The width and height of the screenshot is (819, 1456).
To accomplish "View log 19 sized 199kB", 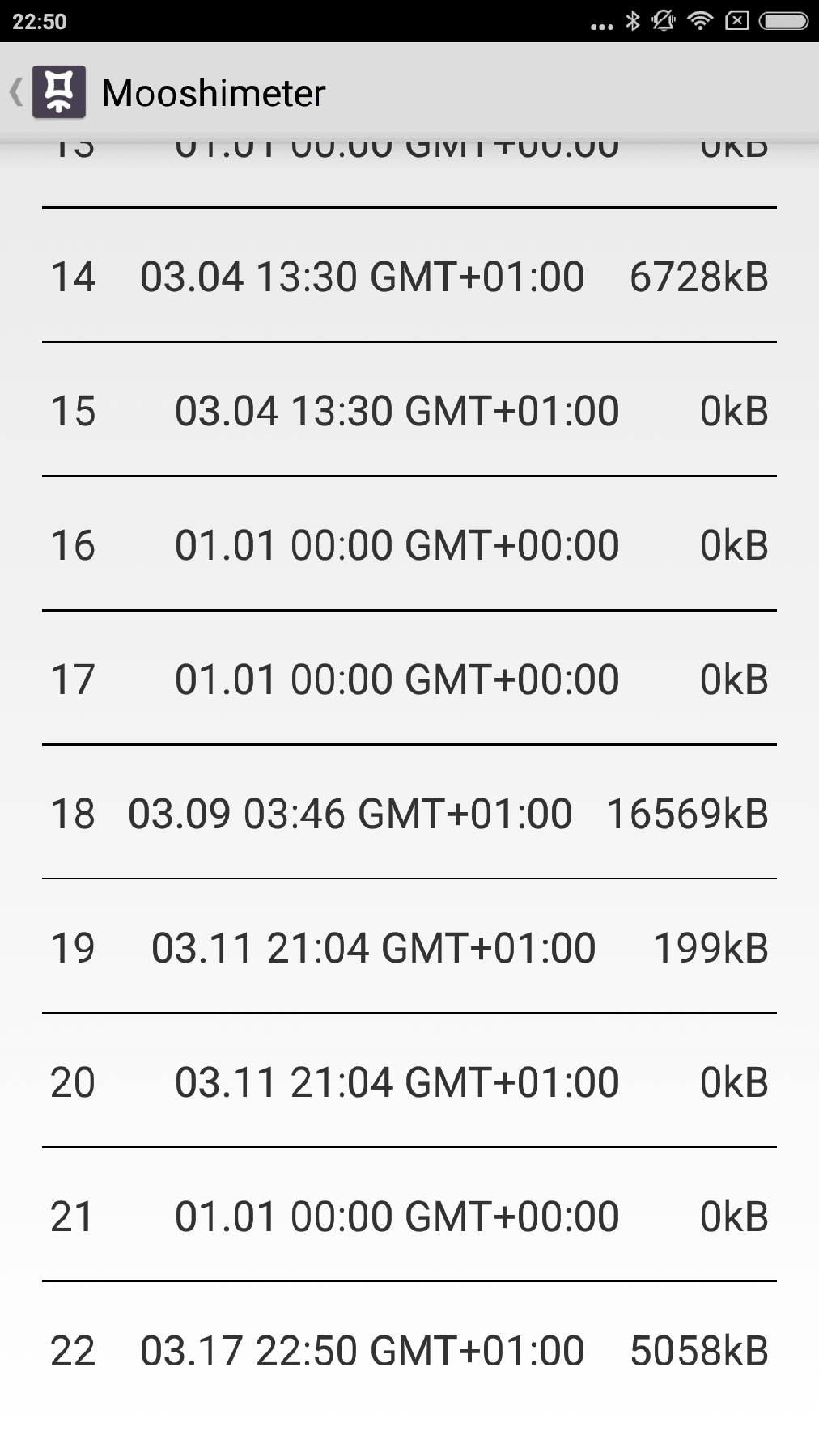I will pyautogui.click(x=409, y=948).
